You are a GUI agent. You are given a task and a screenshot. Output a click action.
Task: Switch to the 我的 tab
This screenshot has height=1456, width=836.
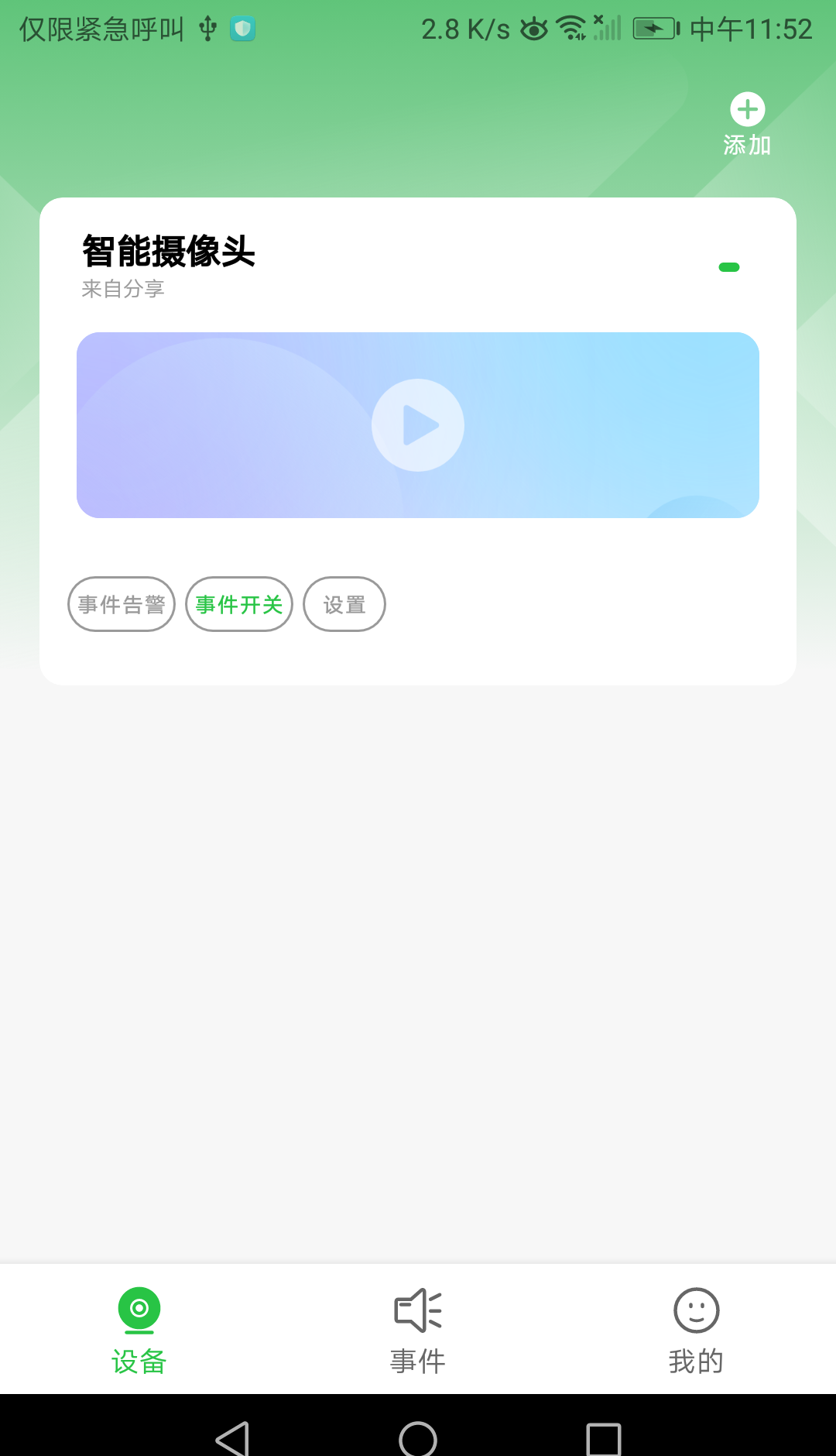click(696, 1331)
